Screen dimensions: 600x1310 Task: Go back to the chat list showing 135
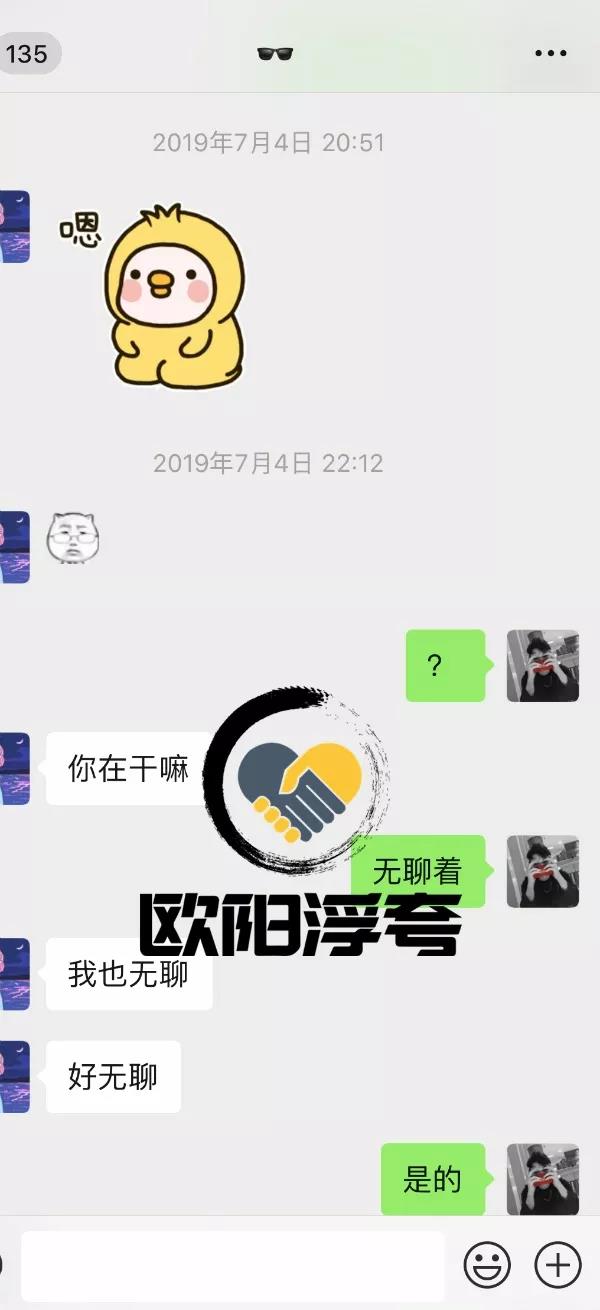point(26,53)
